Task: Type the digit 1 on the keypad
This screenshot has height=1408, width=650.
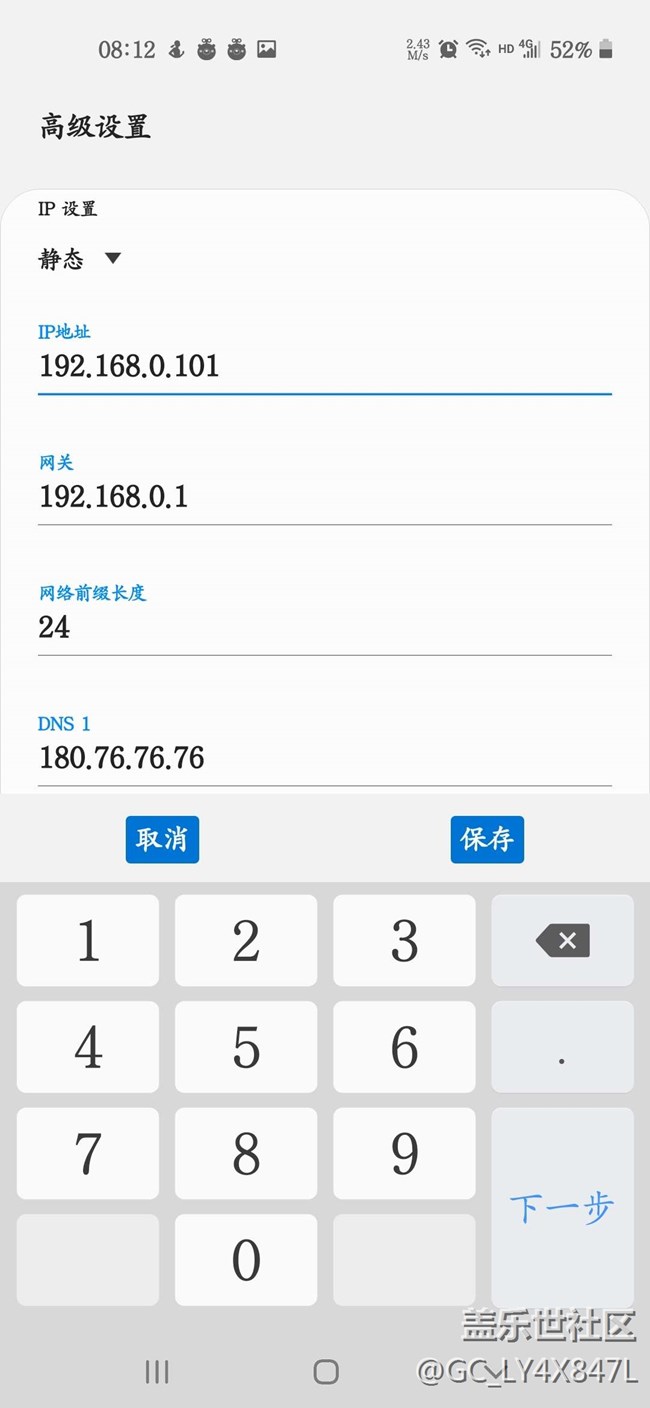Action: 88,940
